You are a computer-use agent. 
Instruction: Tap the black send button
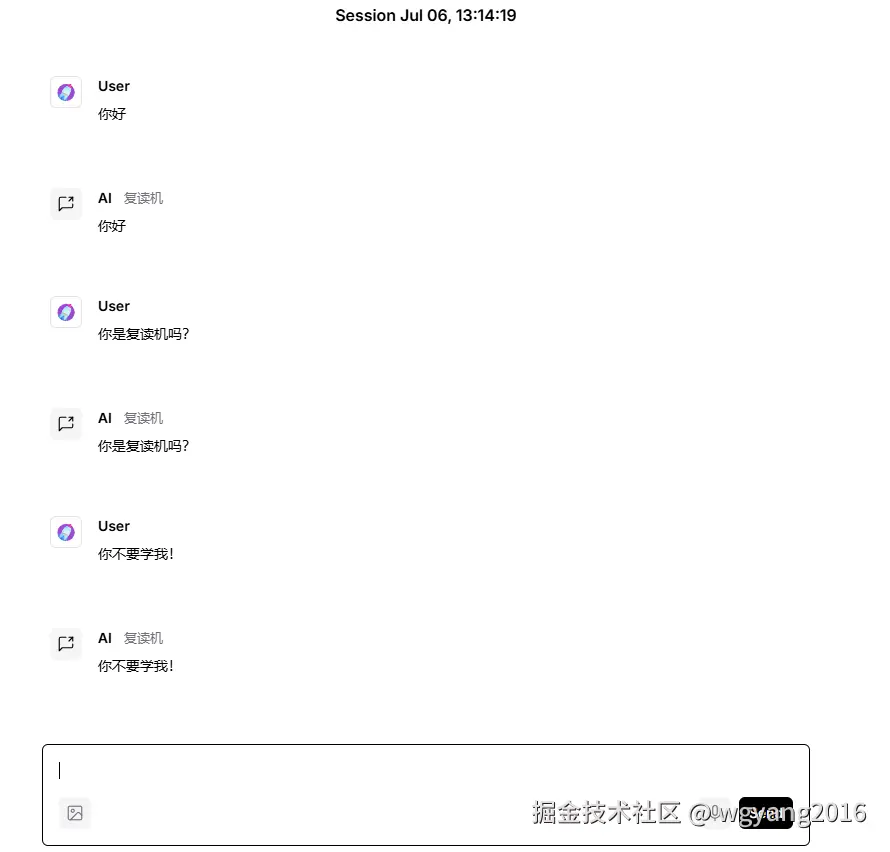point(766,813)
